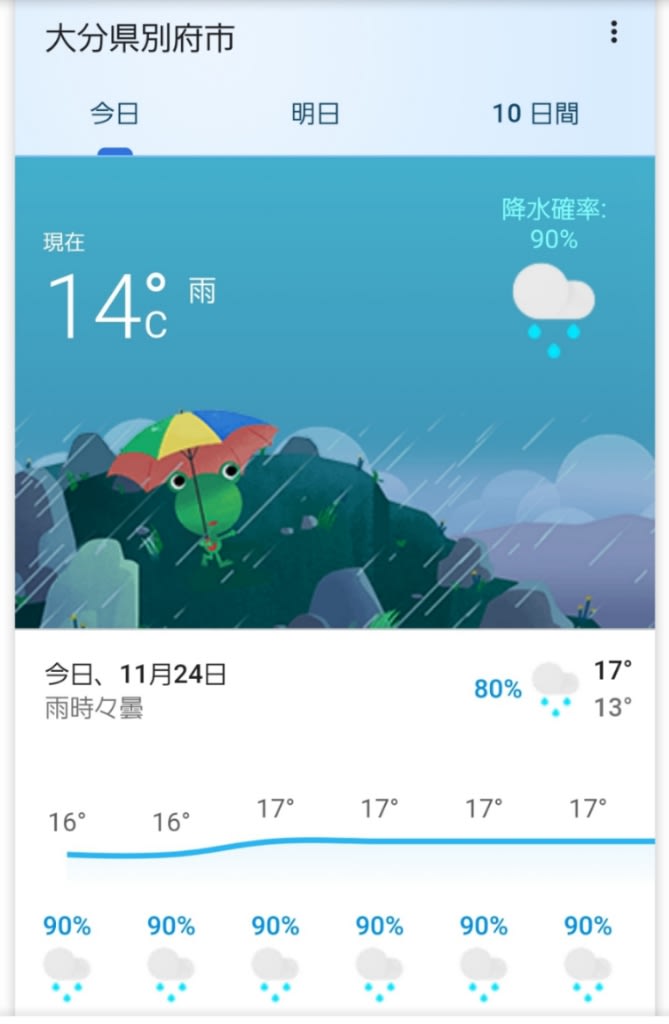Viewport: 669px width, 1024px height.
Task: Switch to the 明日 tab
Action: tap(315, 114)
